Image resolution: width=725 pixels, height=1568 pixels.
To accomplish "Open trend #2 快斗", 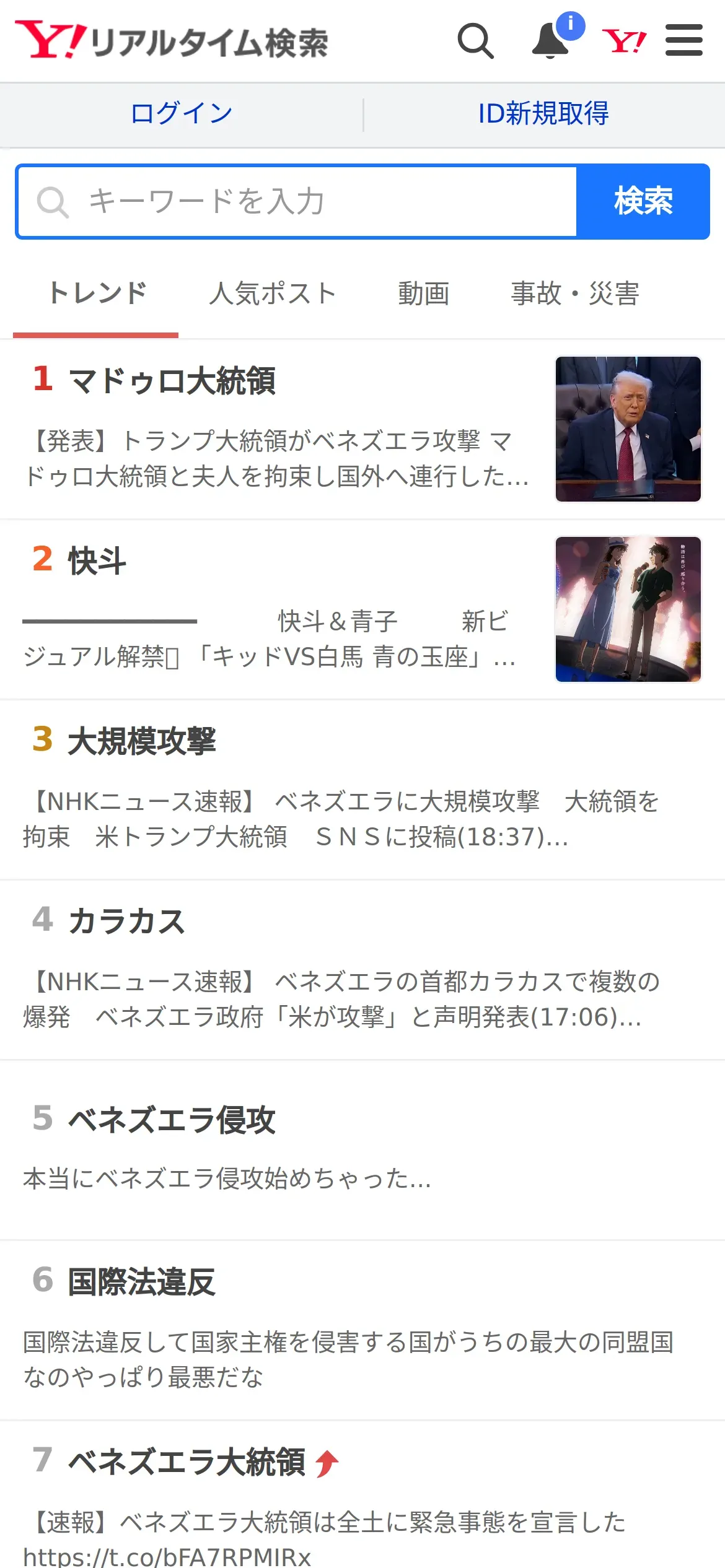I will pyautogui.click(x=98, y=562).
